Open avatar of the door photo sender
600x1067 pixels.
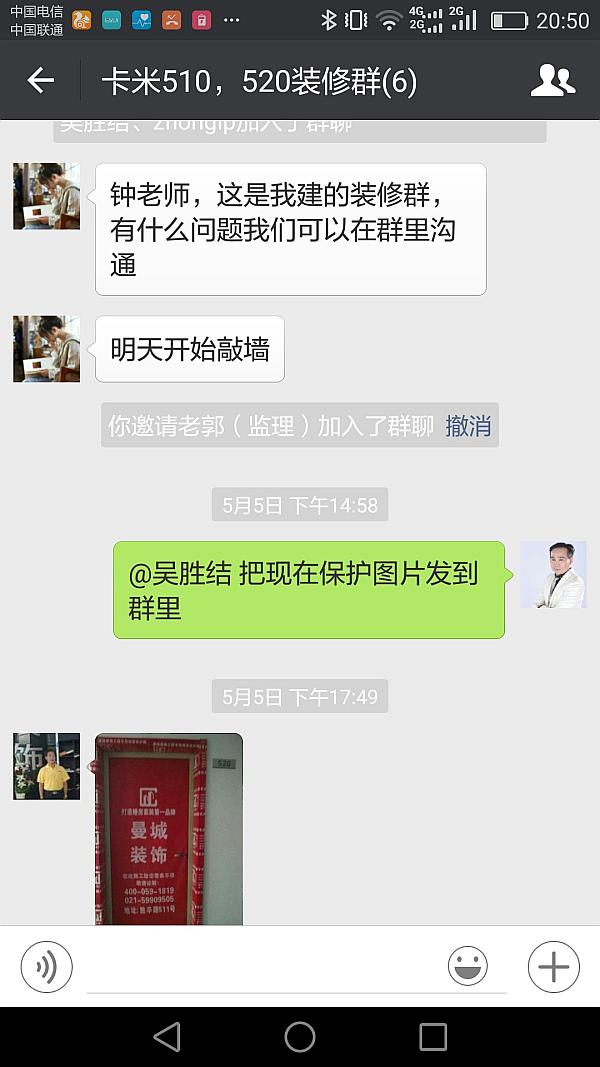pyautogui.click(x=46, y=766)
